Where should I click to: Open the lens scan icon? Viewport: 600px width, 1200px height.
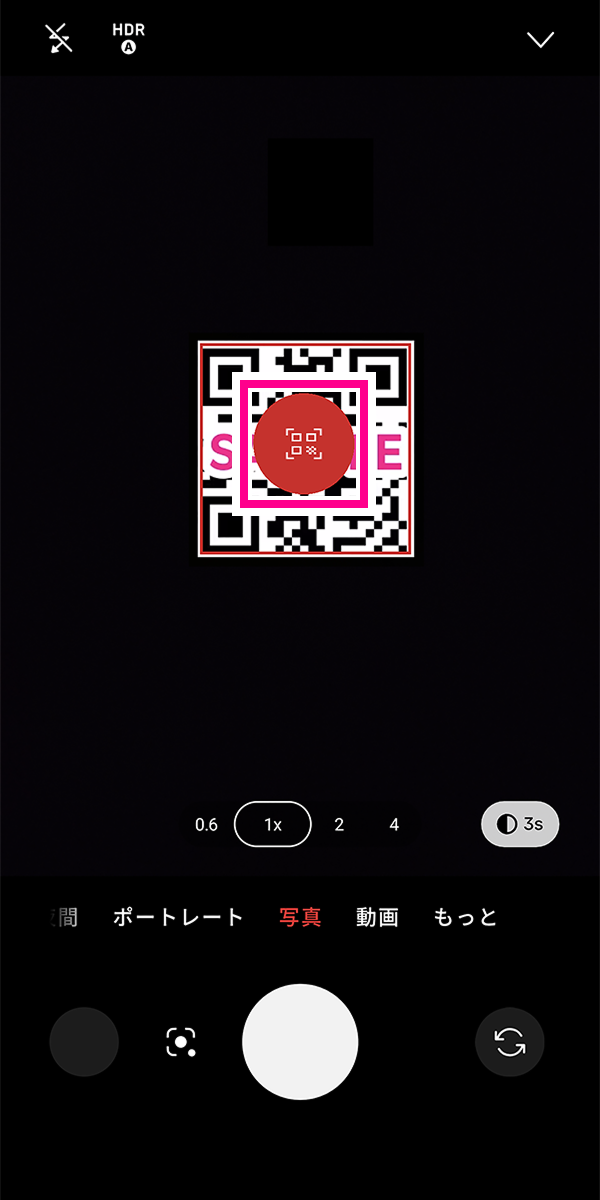point(181,1042)
